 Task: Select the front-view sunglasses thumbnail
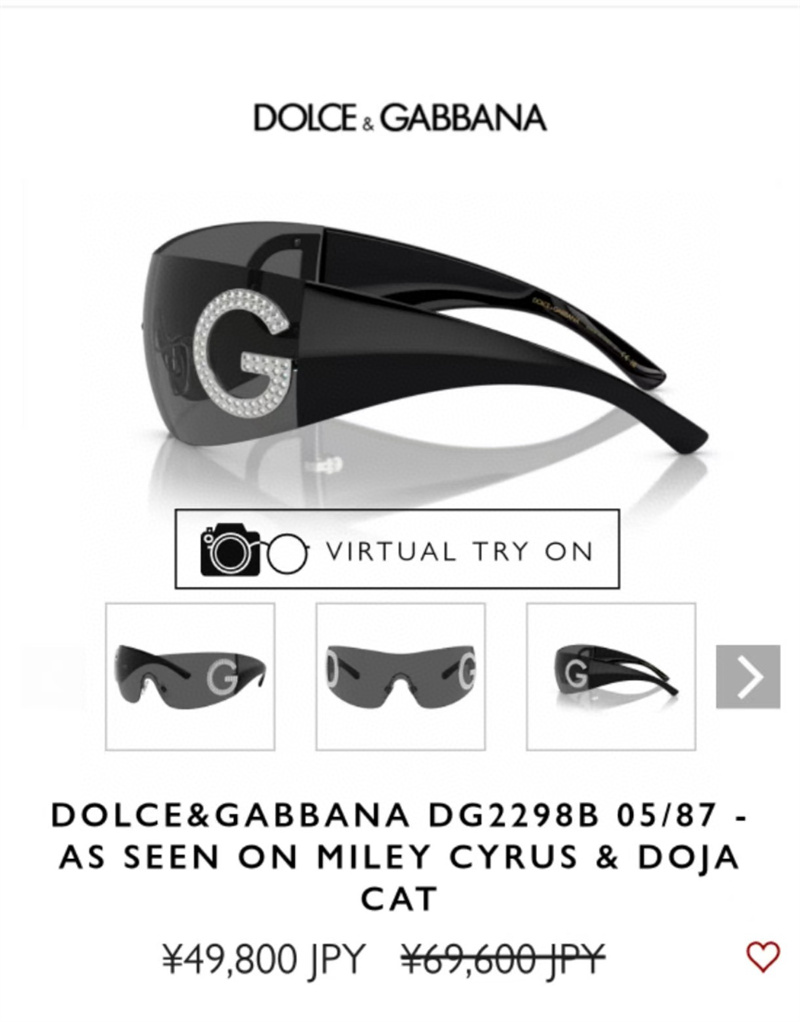pos(401,676)
